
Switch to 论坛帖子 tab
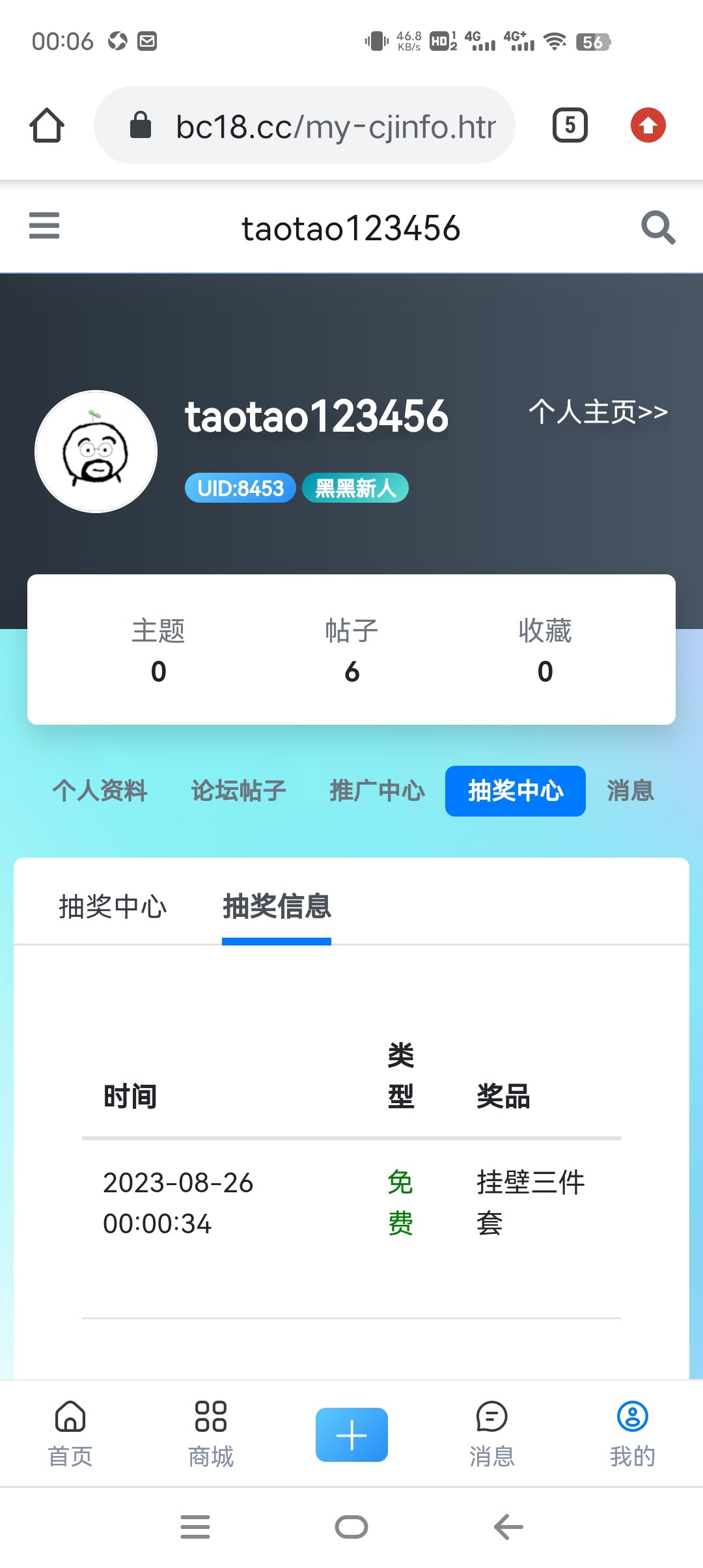click(x=238, y=791)
